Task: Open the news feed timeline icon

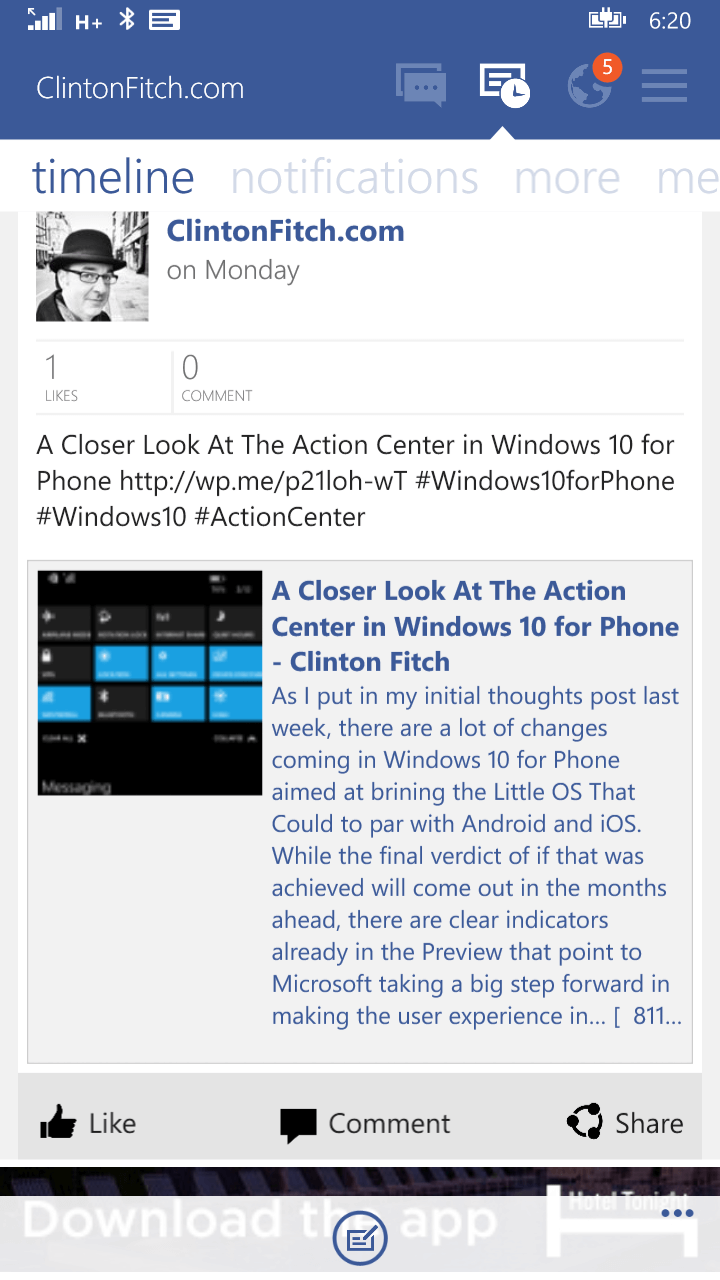Action: [x=504, y=85]
